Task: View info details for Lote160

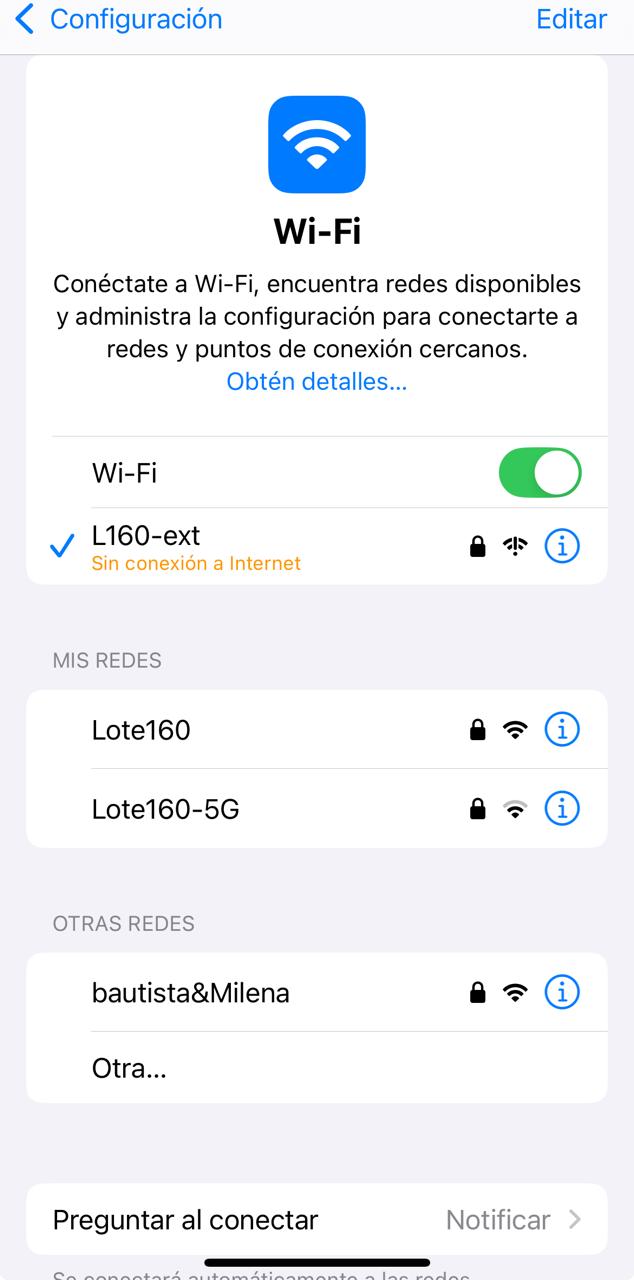Action: click(x=562, y=730)
